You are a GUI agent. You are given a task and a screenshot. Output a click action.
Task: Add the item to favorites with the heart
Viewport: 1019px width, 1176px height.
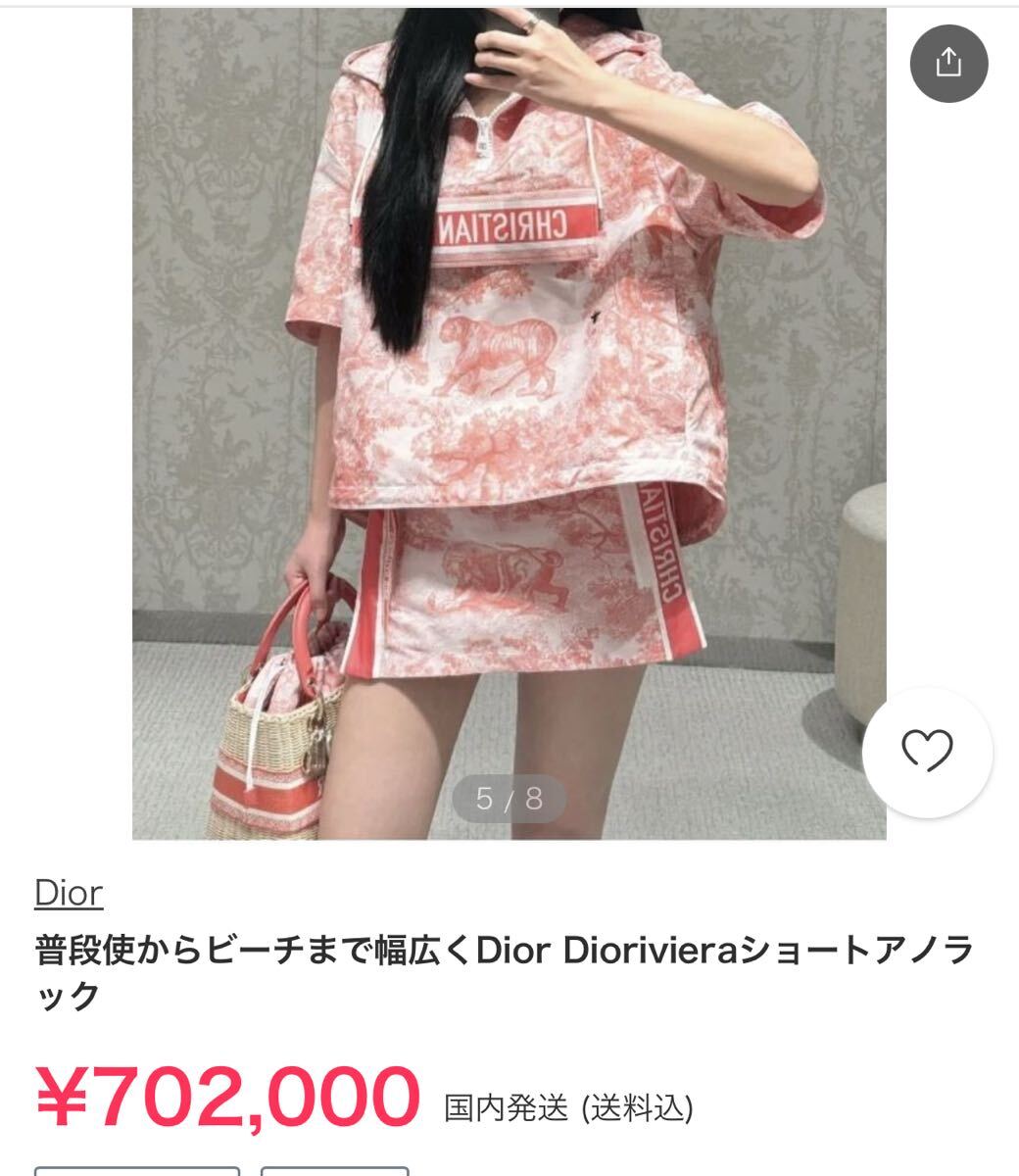[x=927, y=752]
